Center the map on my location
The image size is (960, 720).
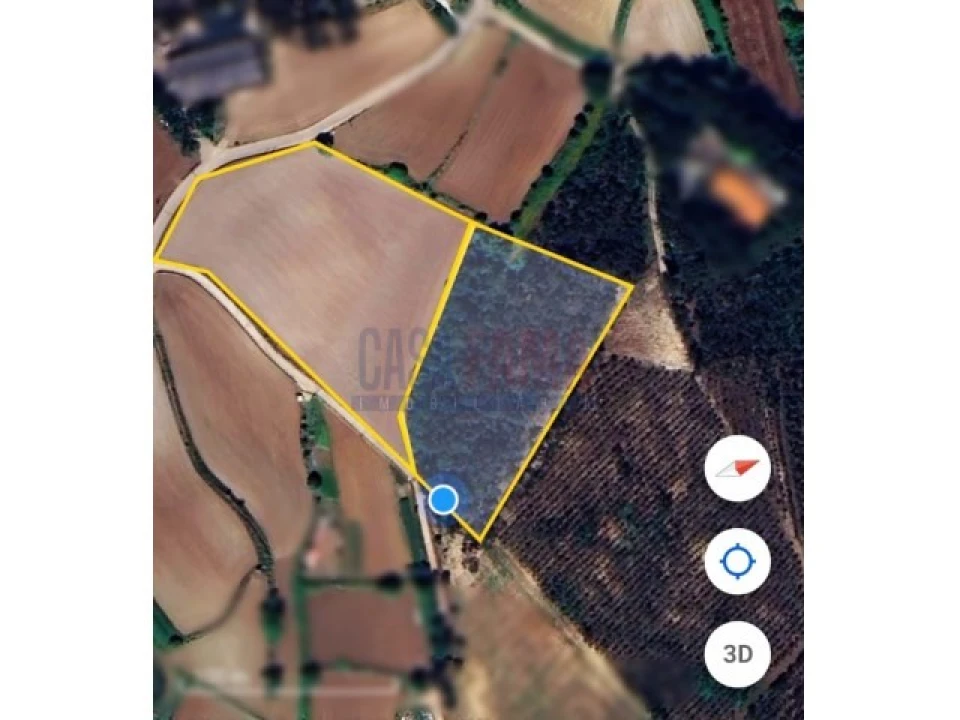coord(737,561)
